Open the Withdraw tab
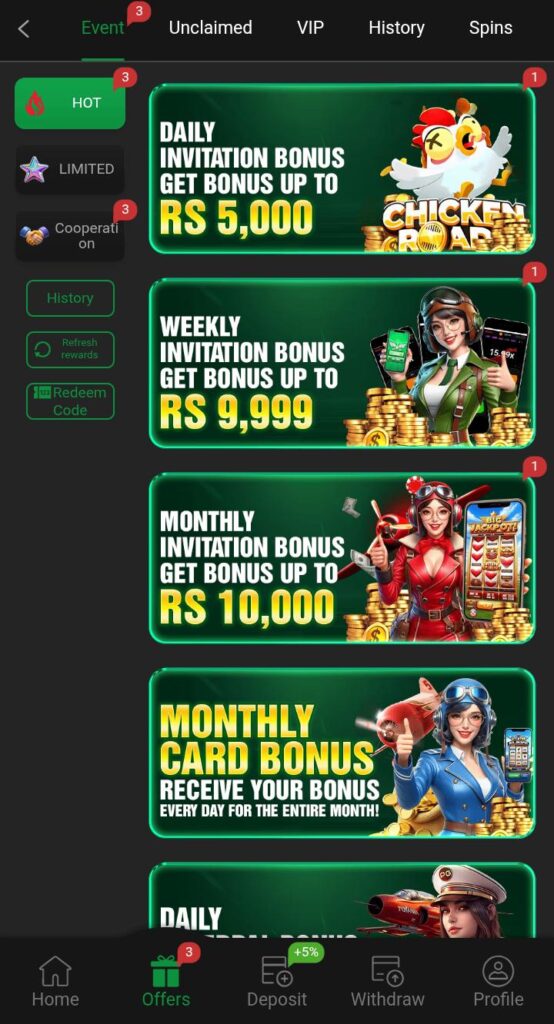The width and height of the screenshot is (554, 1024). [x=387, y=982]
